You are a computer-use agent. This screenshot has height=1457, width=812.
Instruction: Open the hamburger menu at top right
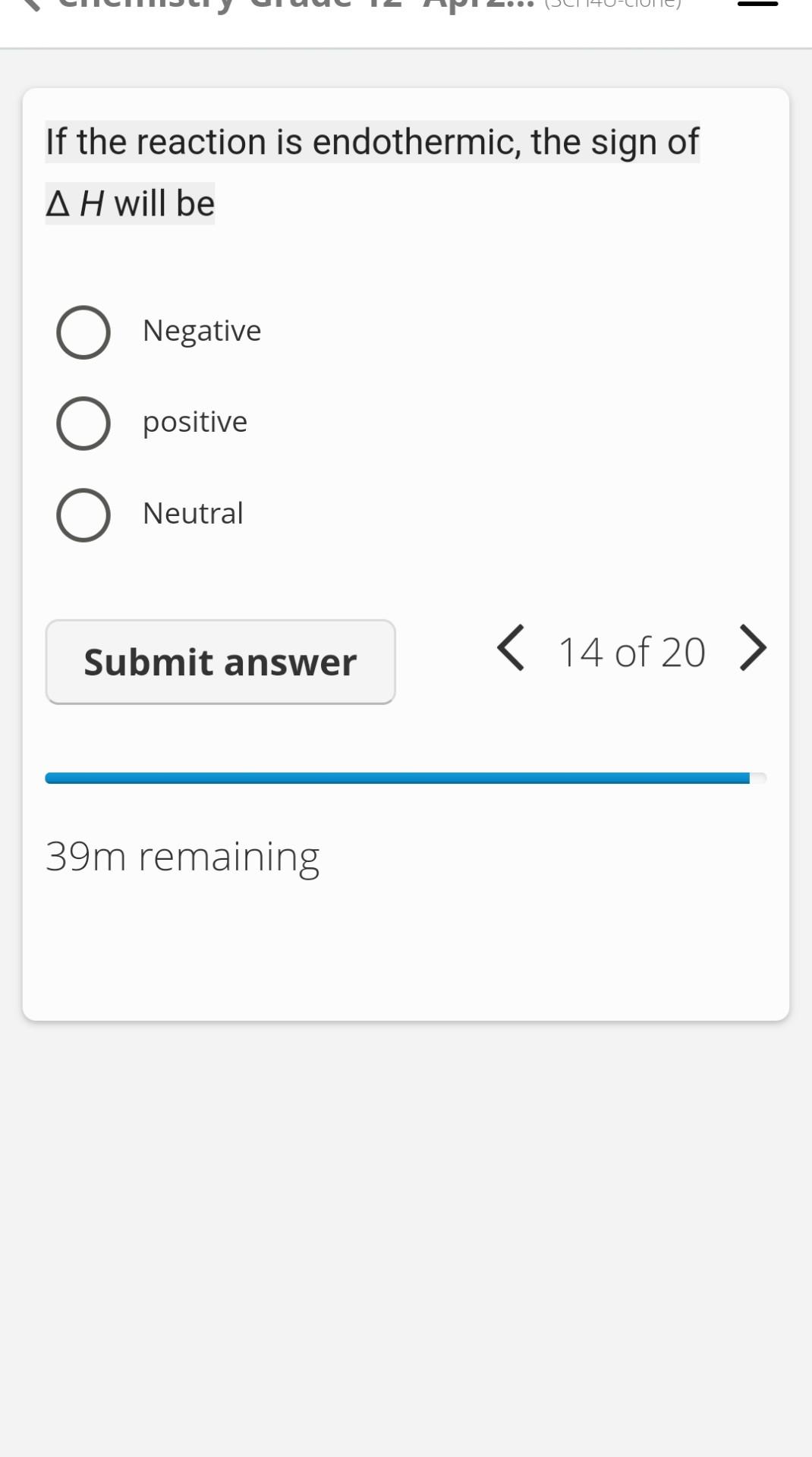tap(757, 5)
